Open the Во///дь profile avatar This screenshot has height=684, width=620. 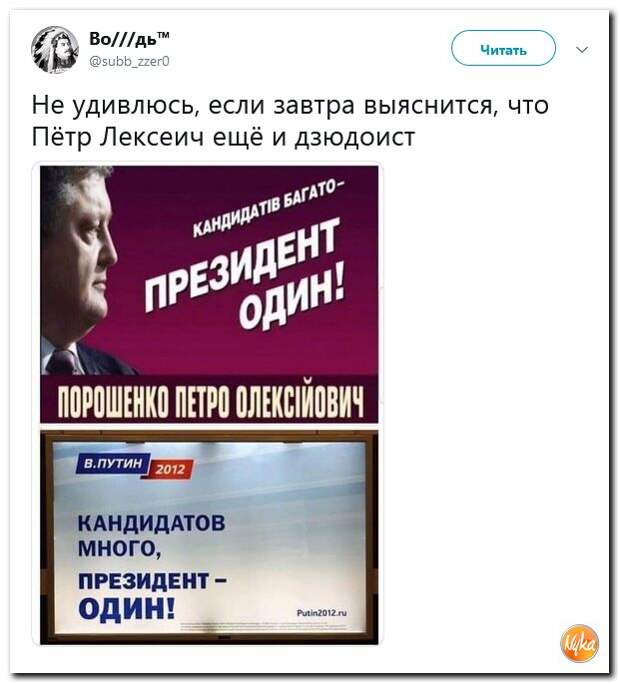[x=55, y=50]
